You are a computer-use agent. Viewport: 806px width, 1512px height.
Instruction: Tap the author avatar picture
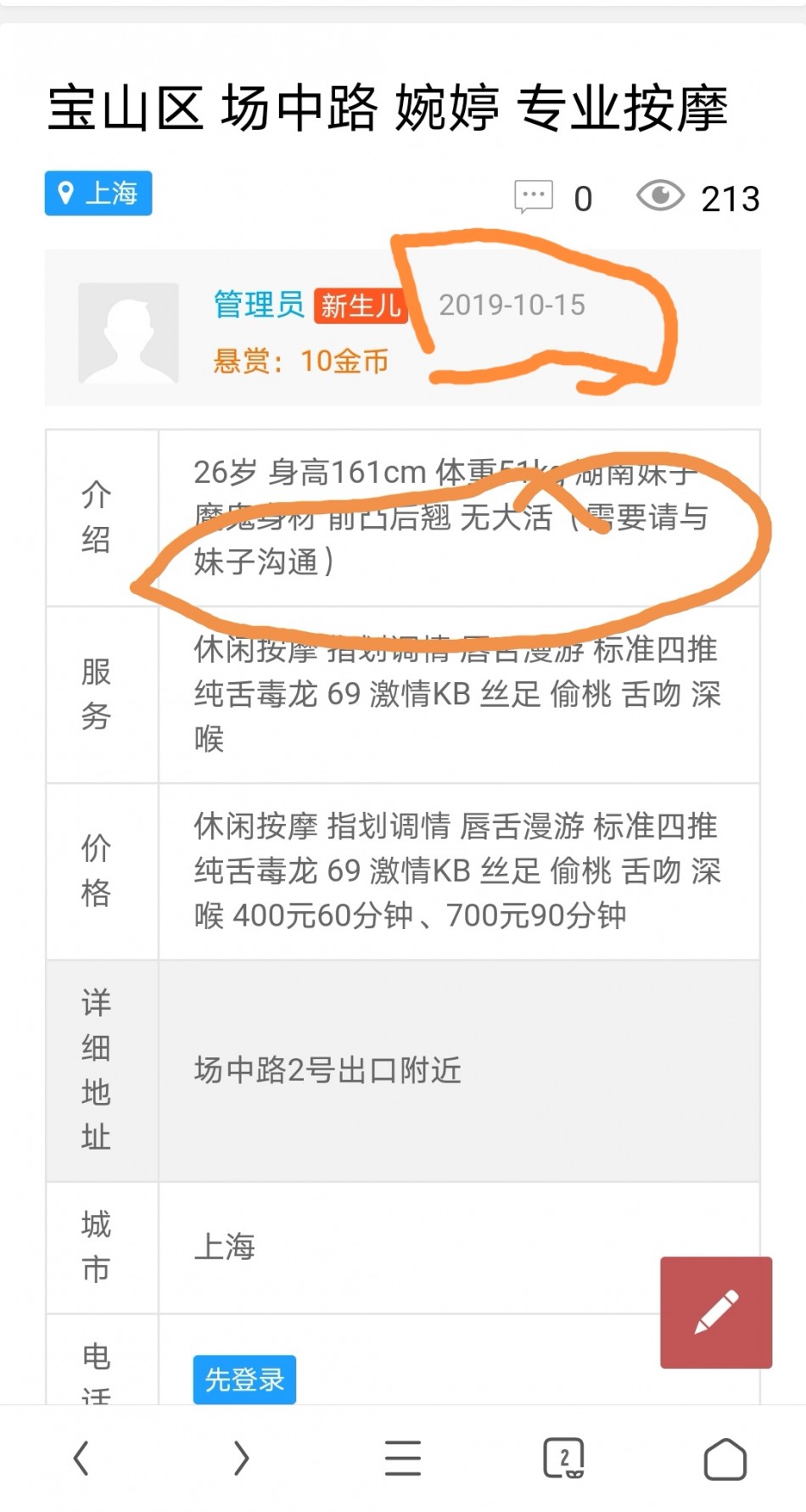click(x=128, y=333)
